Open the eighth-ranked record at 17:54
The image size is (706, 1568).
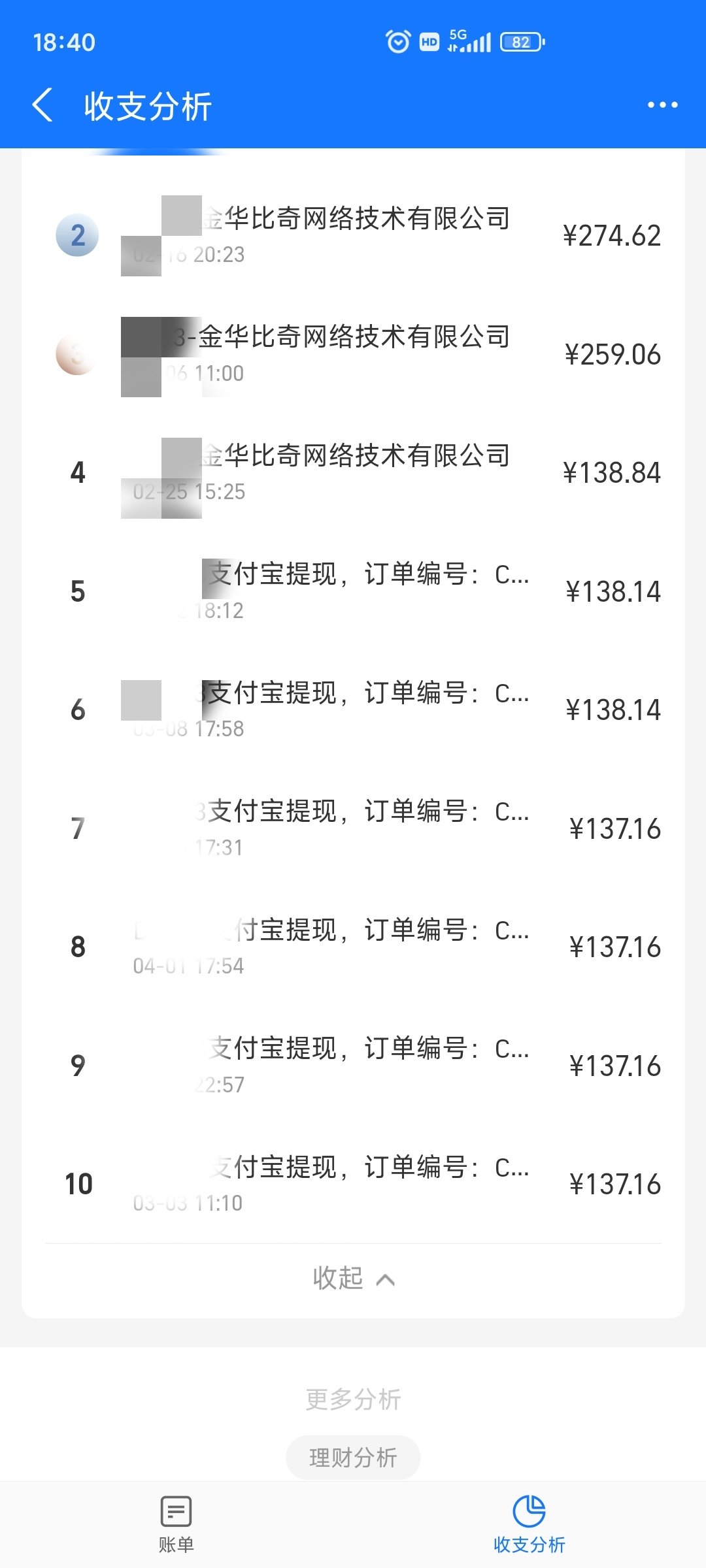tap(353, 947)
